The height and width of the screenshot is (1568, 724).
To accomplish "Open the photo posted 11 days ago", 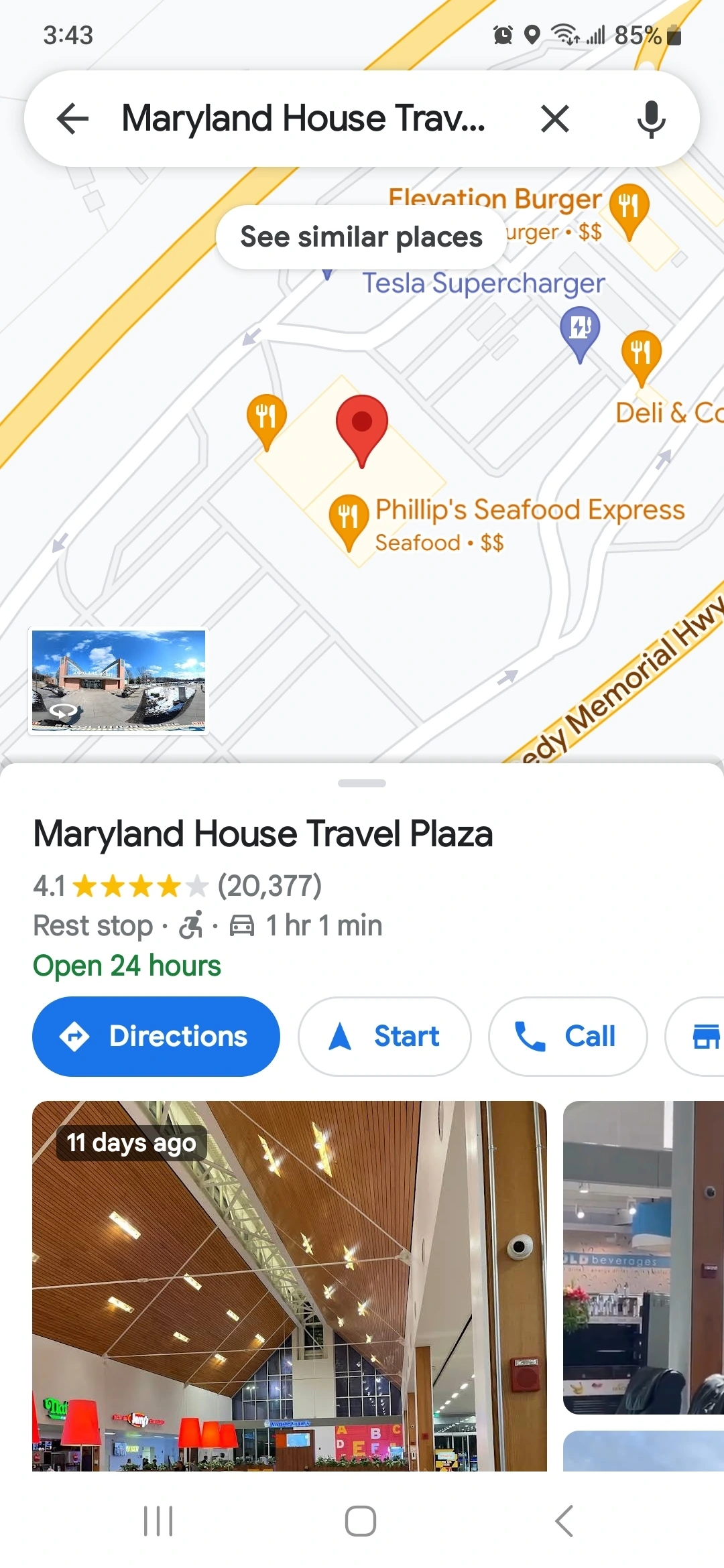I will (x=289, y=1285).
